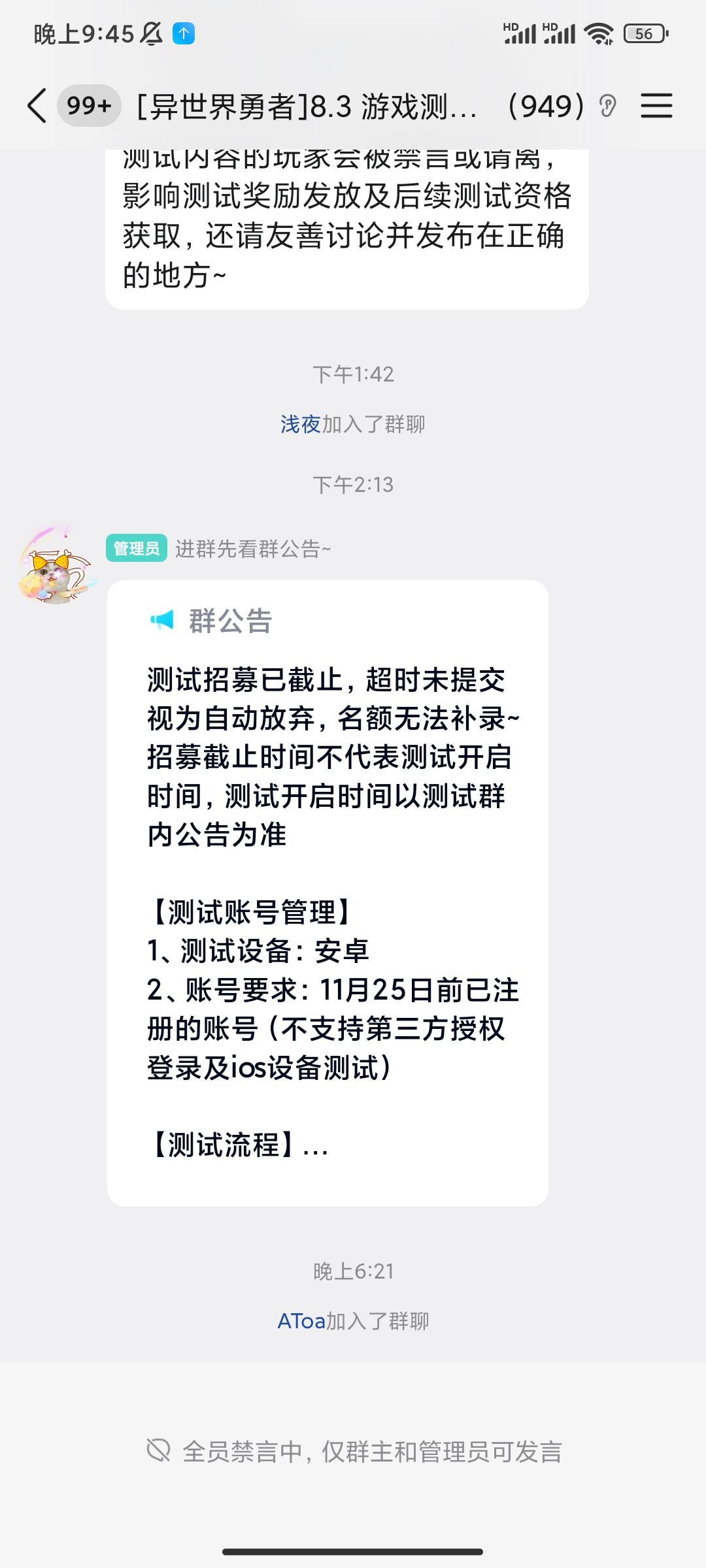
Task: Open the group chat hamburger menu
Action: pyautogui.click(x=657, y=106)
